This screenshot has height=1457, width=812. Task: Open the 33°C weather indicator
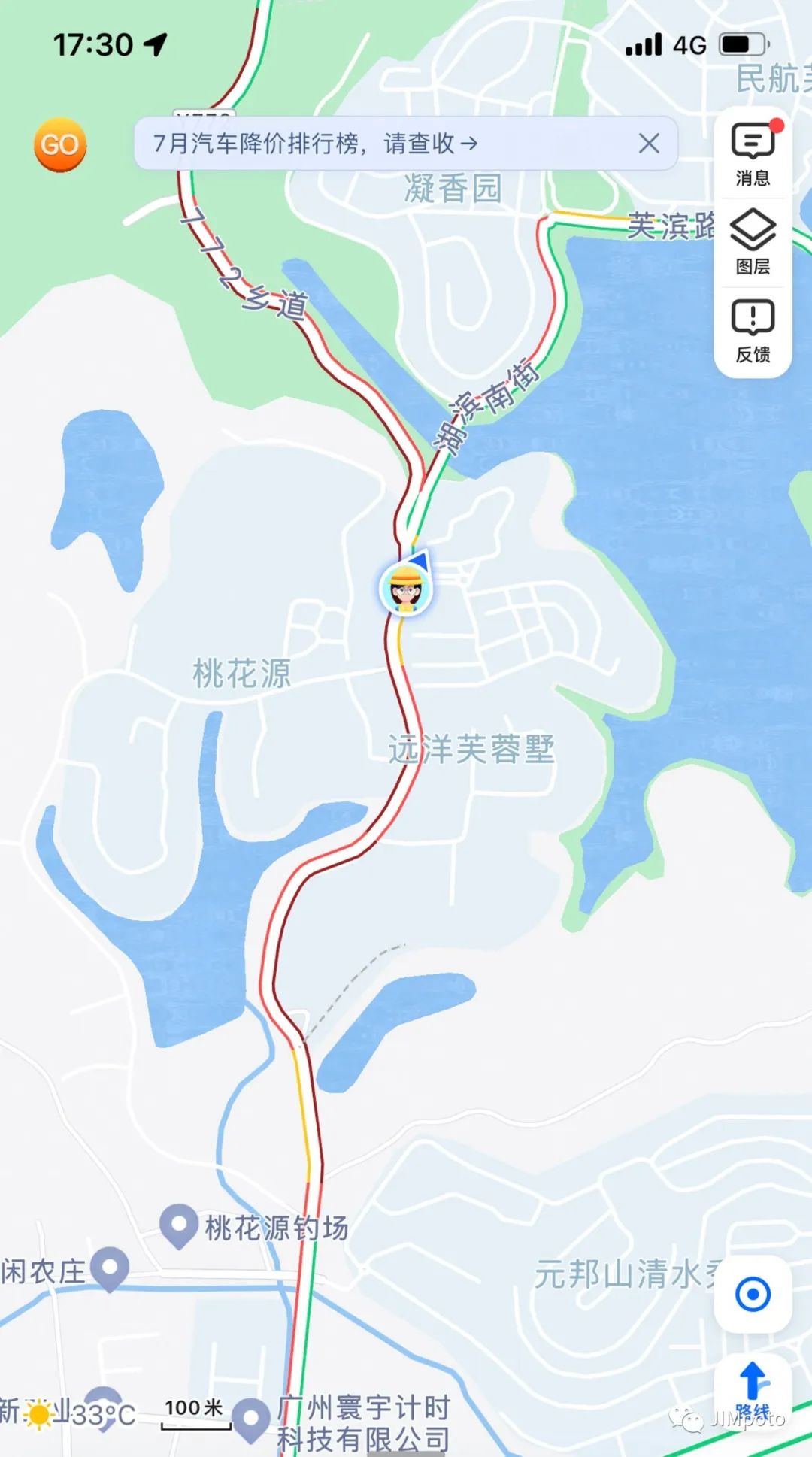click(79, 1414)
